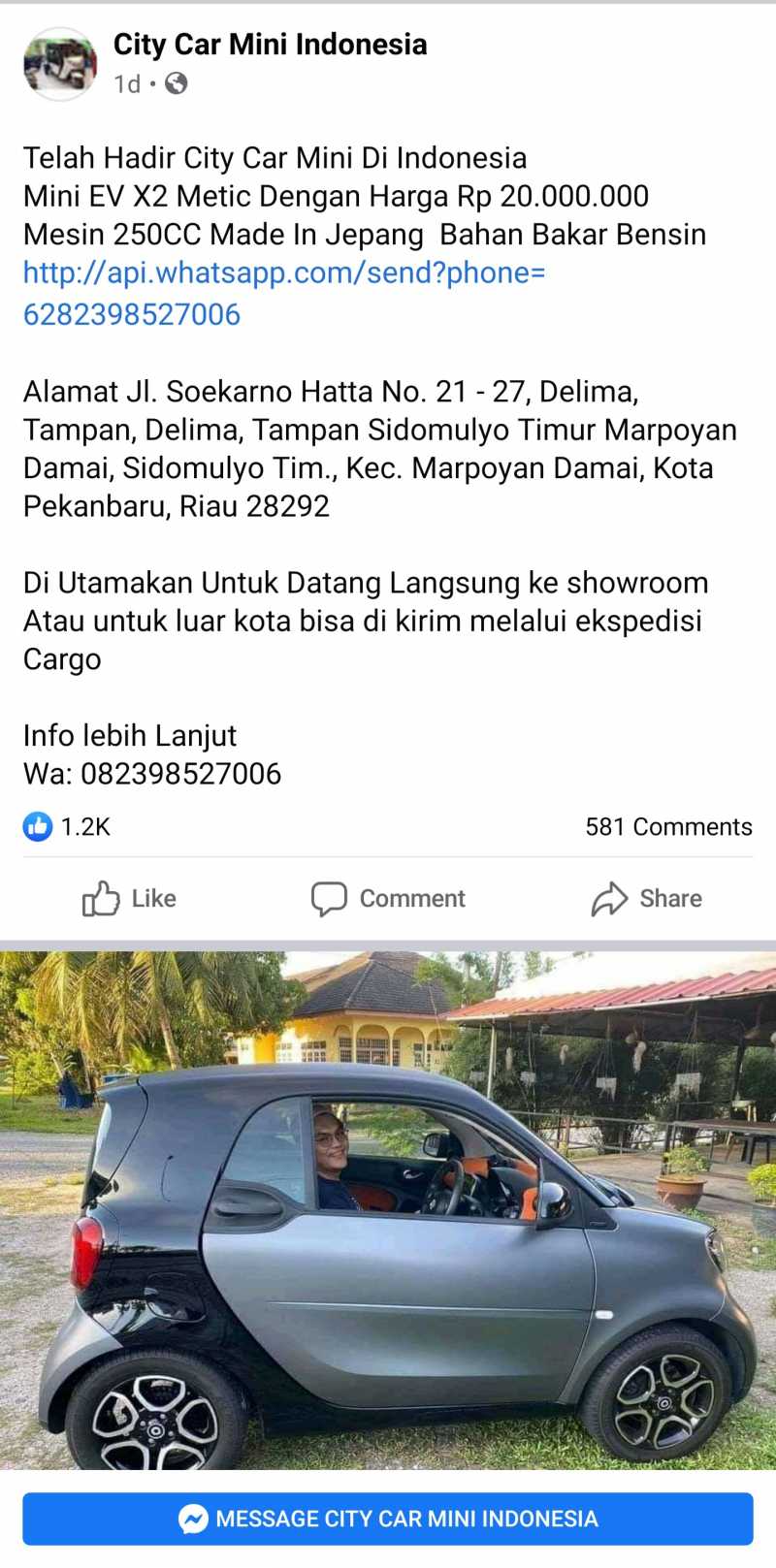
Task: Share the post
Action: 646,899
